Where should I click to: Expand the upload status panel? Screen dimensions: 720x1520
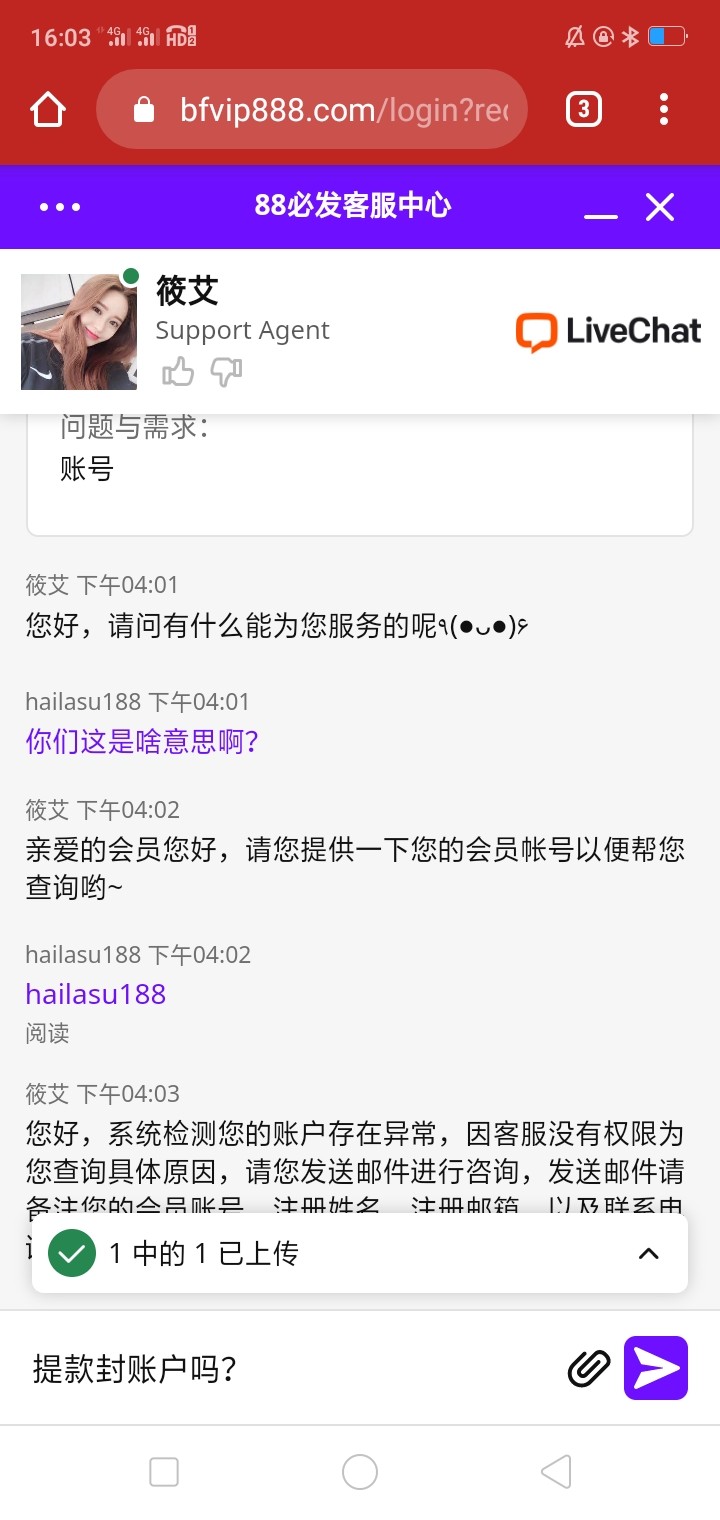coord(649,1253)
